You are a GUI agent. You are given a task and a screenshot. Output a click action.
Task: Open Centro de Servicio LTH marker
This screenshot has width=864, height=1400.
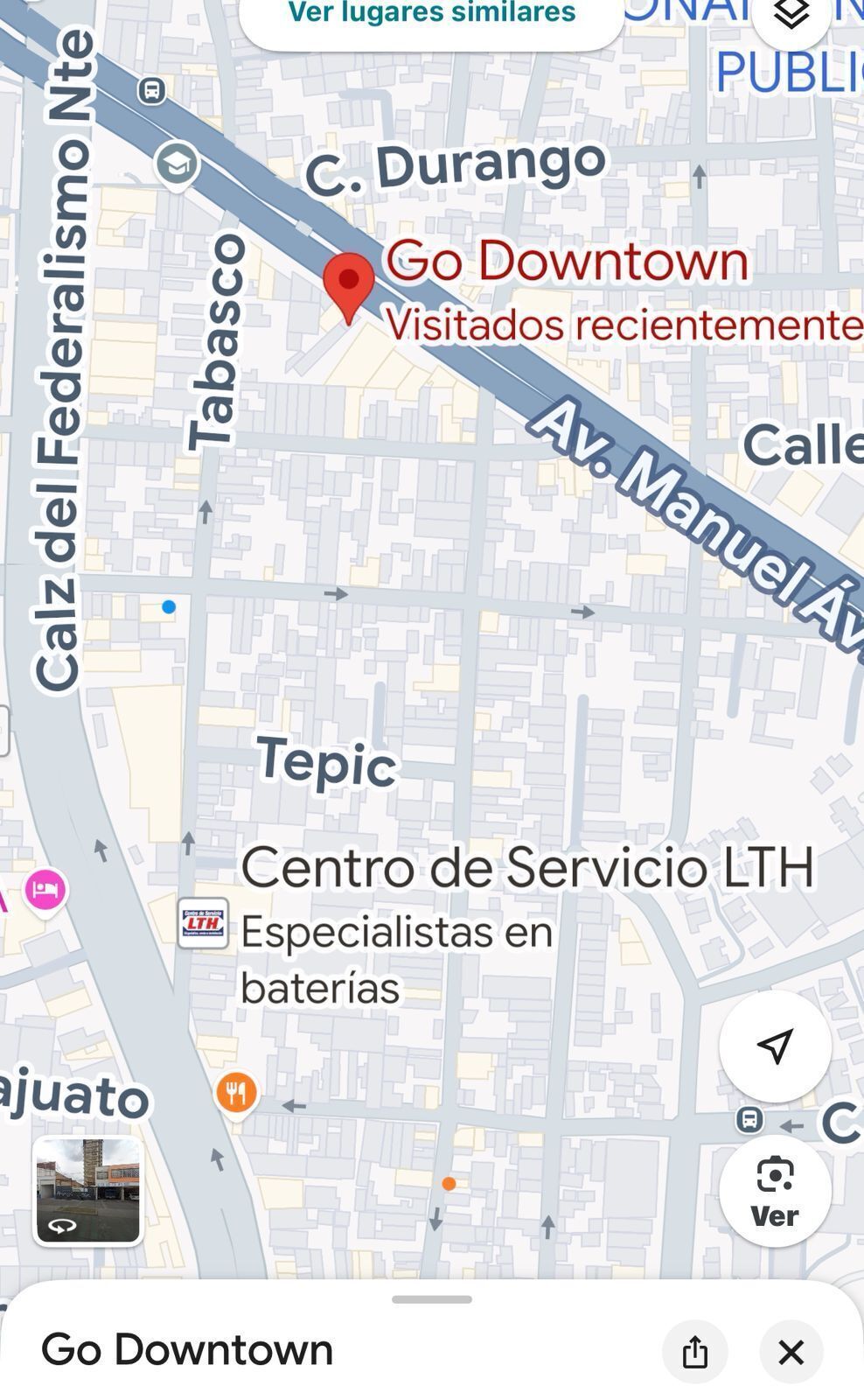[203, 923]
